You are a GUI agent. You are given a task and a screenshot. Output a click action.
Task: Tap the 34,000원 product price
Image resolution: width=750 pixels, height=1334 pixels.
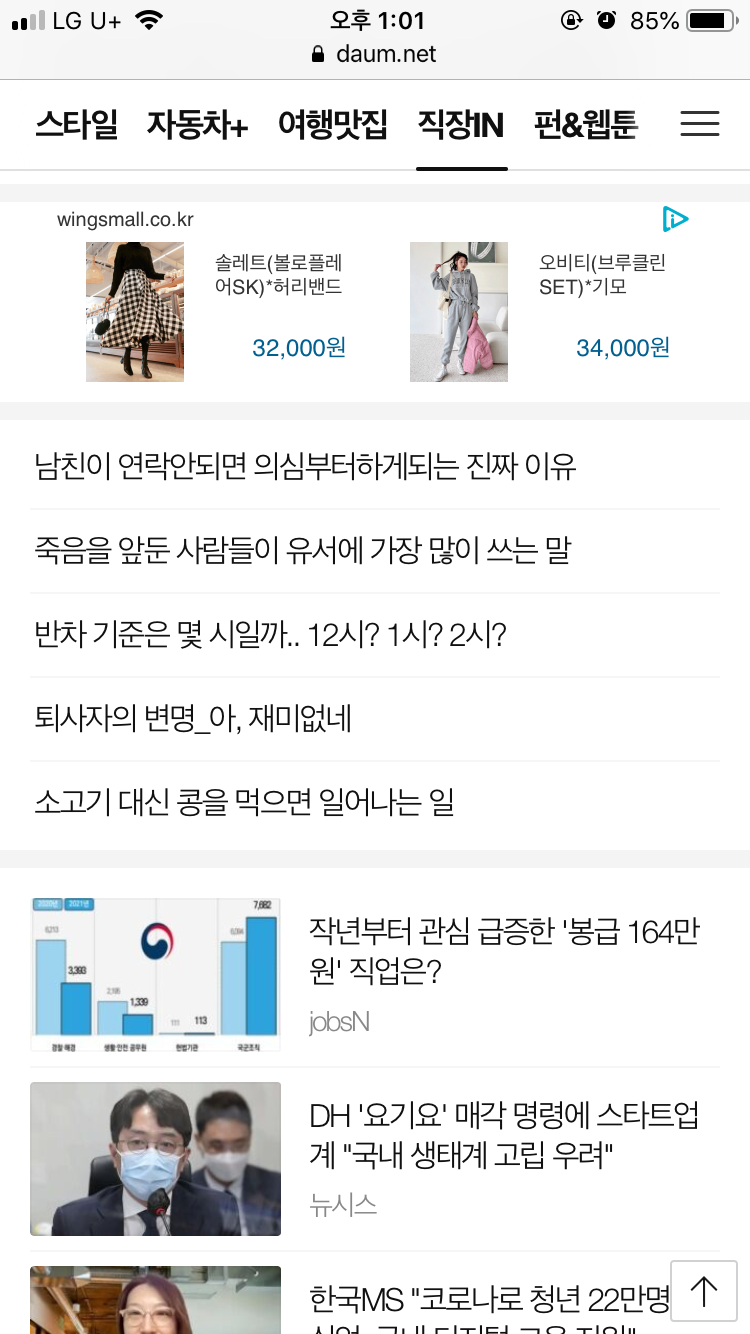622,348
